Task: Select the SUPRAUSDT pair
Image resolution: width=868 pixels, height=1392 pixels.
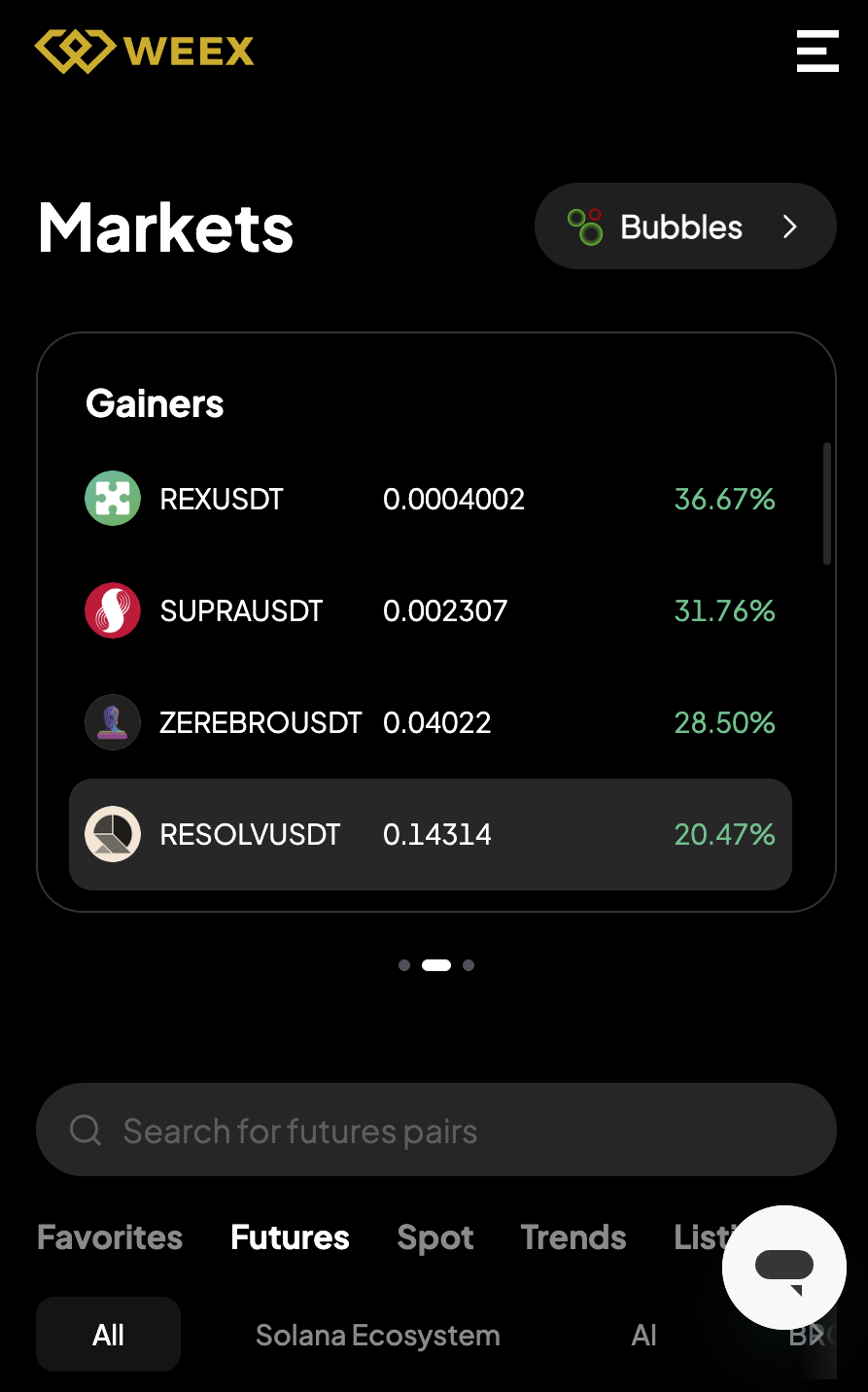Action: pos(430,611)
